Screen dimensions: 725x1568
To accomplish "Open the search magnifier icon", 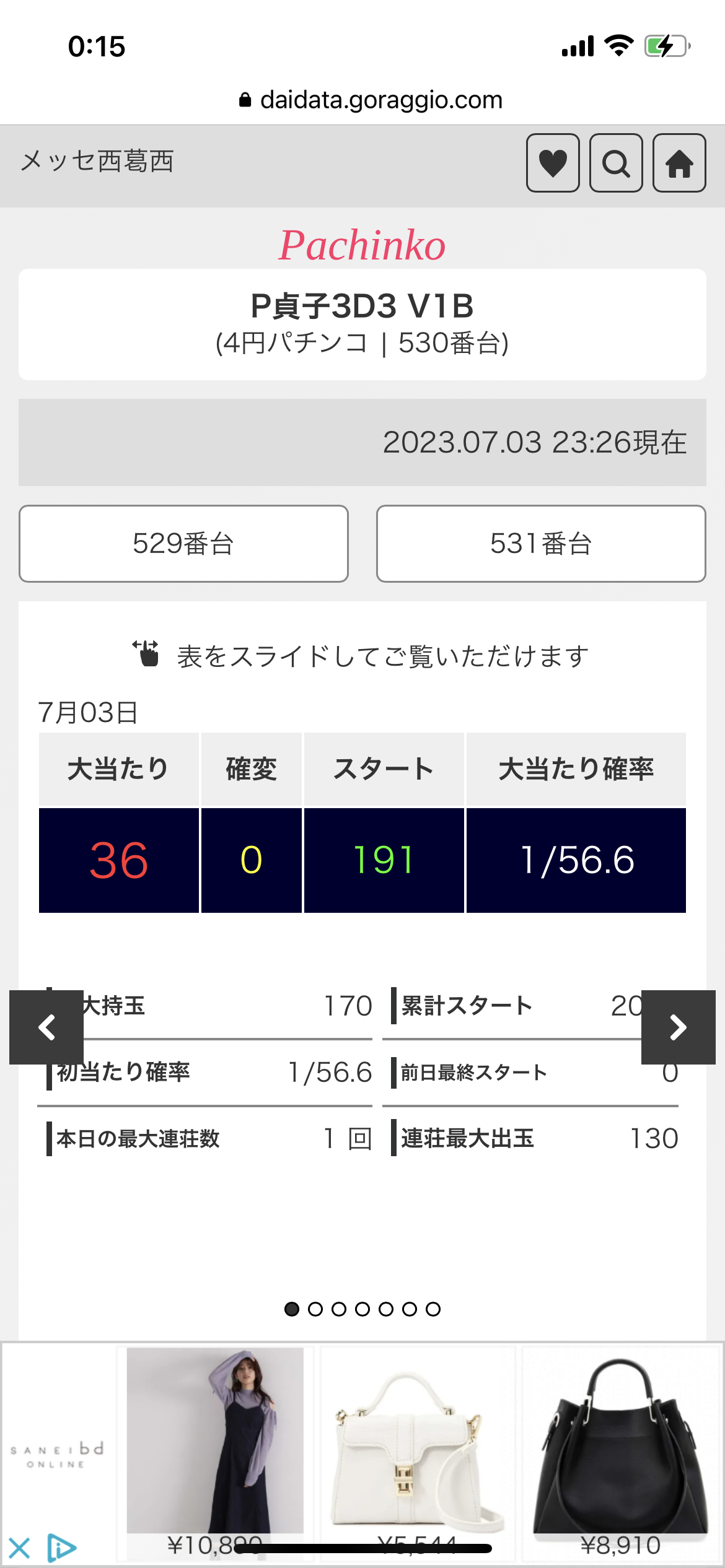I will pos(616,163).
